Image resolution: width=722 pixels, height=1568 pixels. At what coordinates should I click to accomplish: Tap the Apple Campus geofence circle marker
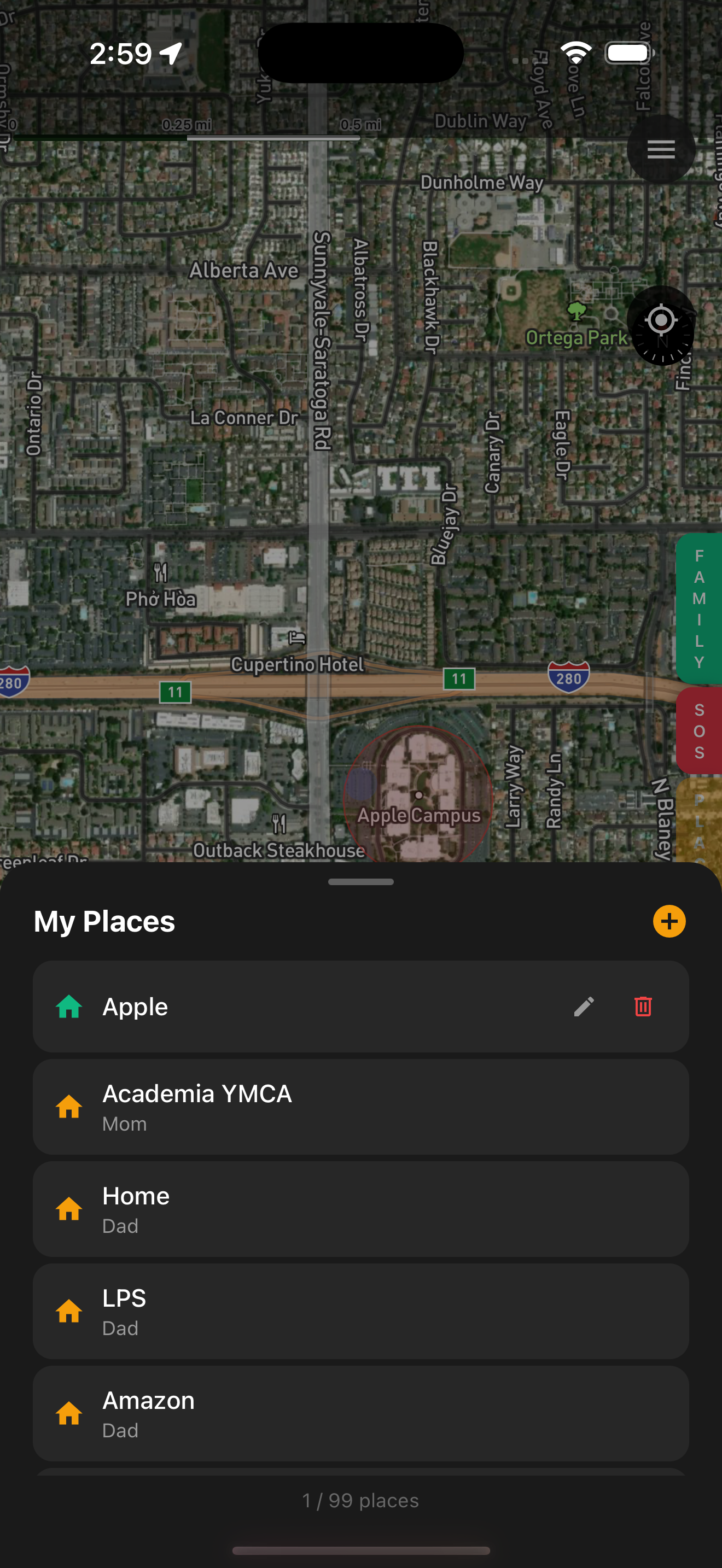pyautogui.click(x=419, y=794)
